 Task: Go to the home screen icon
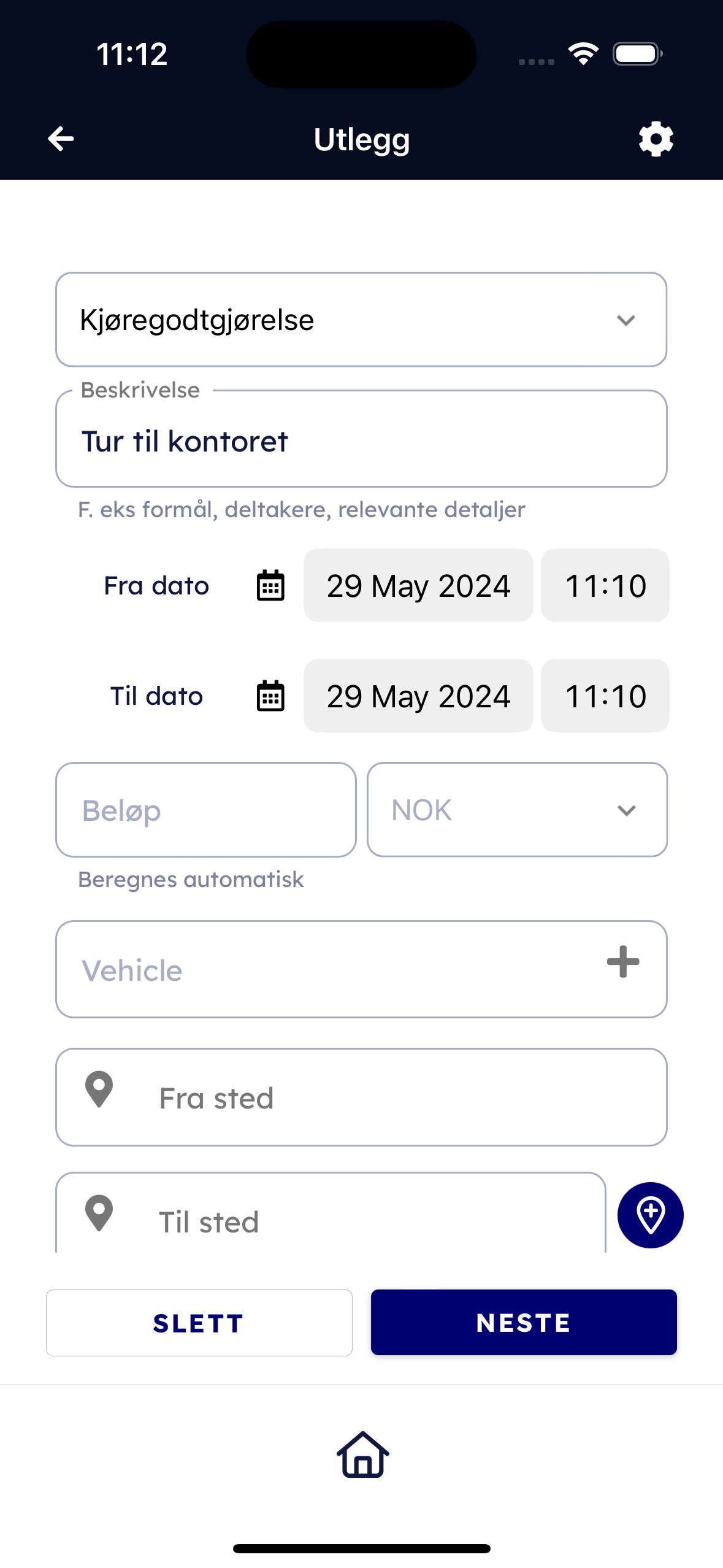pyautogui.click(x=362, y=1455)
